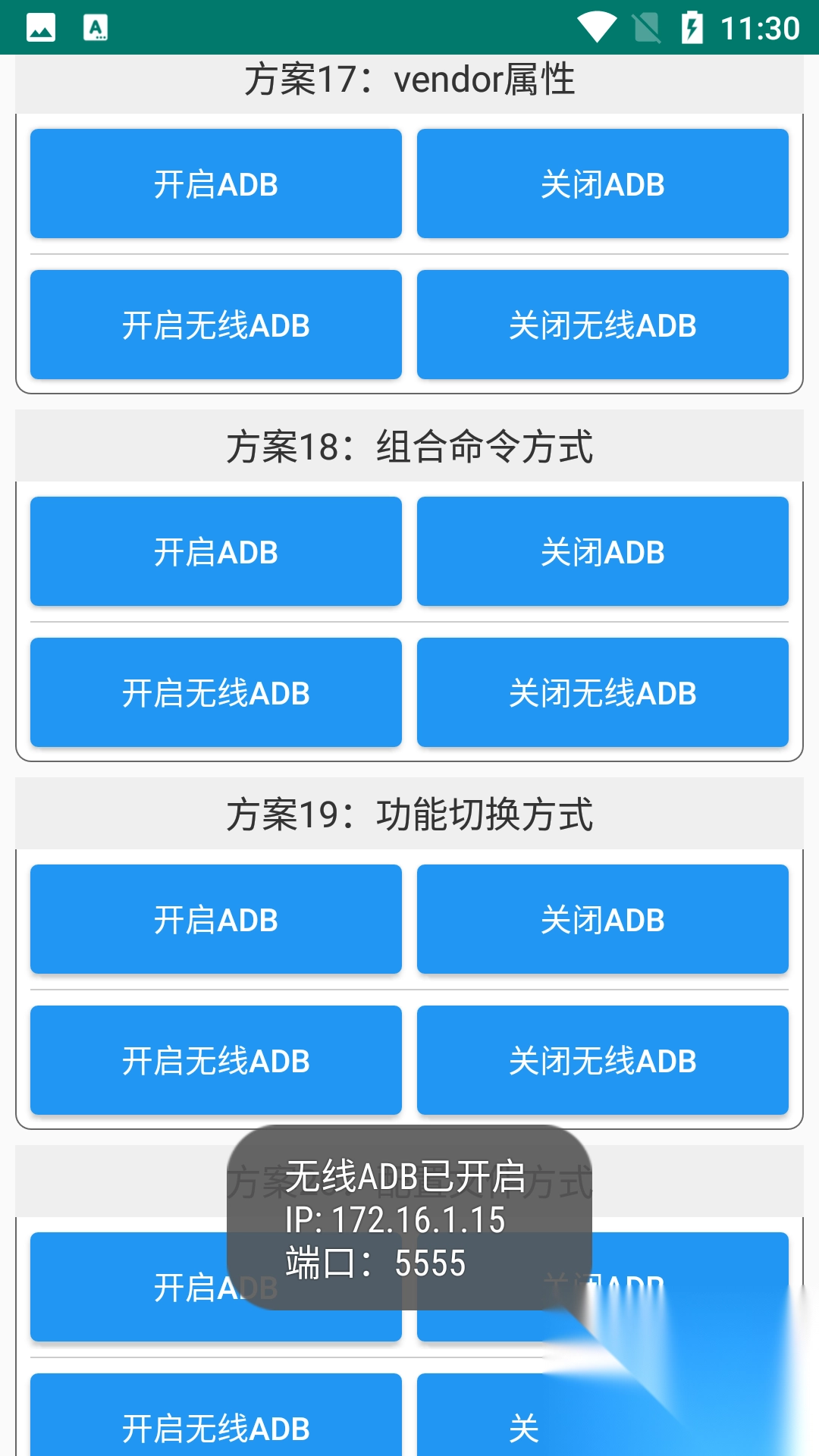Click 开启无线ADB at the bottom of the screen
The width and height of the screenshot is (819, 1456).
tap(215, 1428)
